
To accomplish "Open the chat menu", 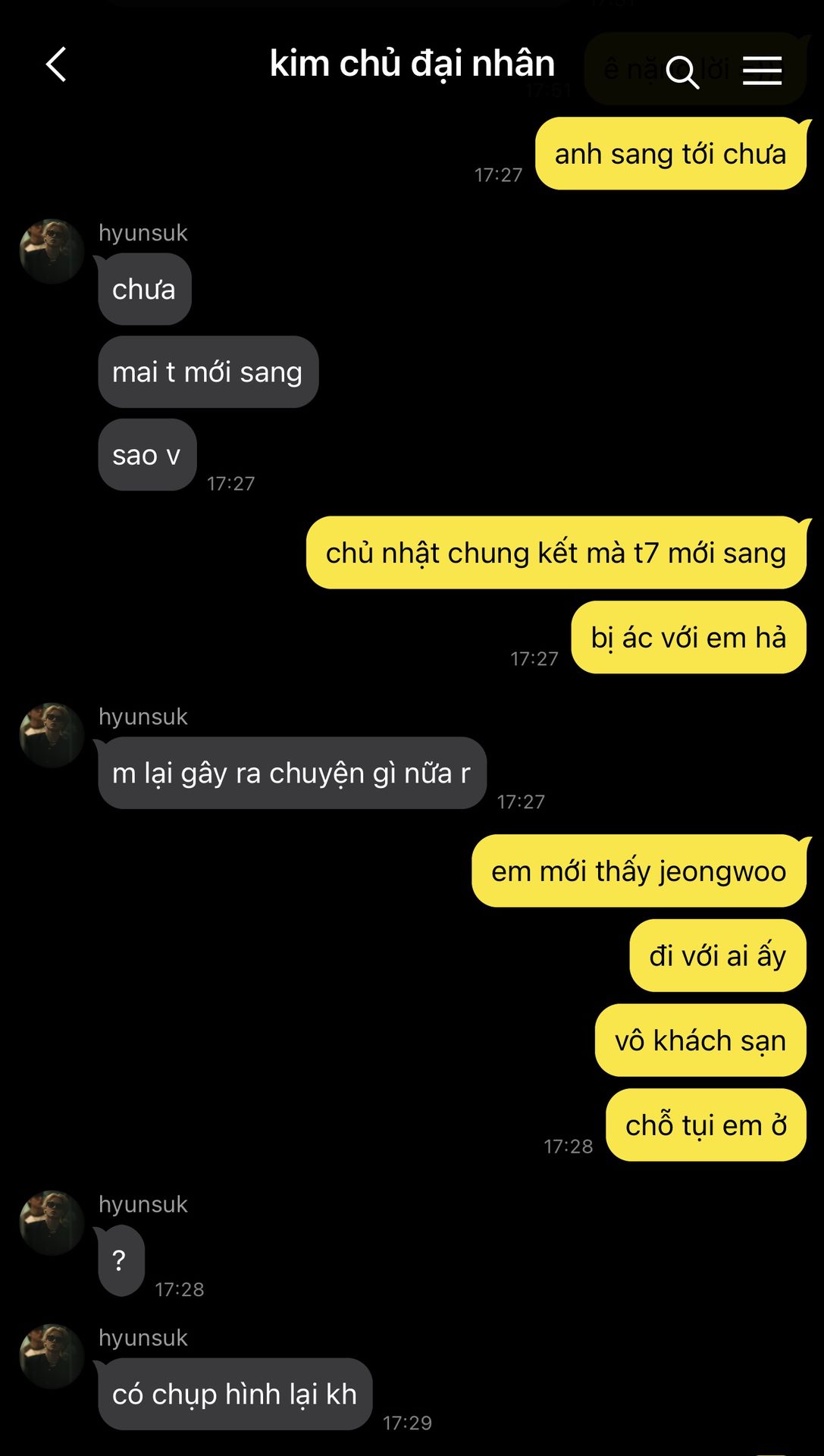I will [x=762, y=71].
